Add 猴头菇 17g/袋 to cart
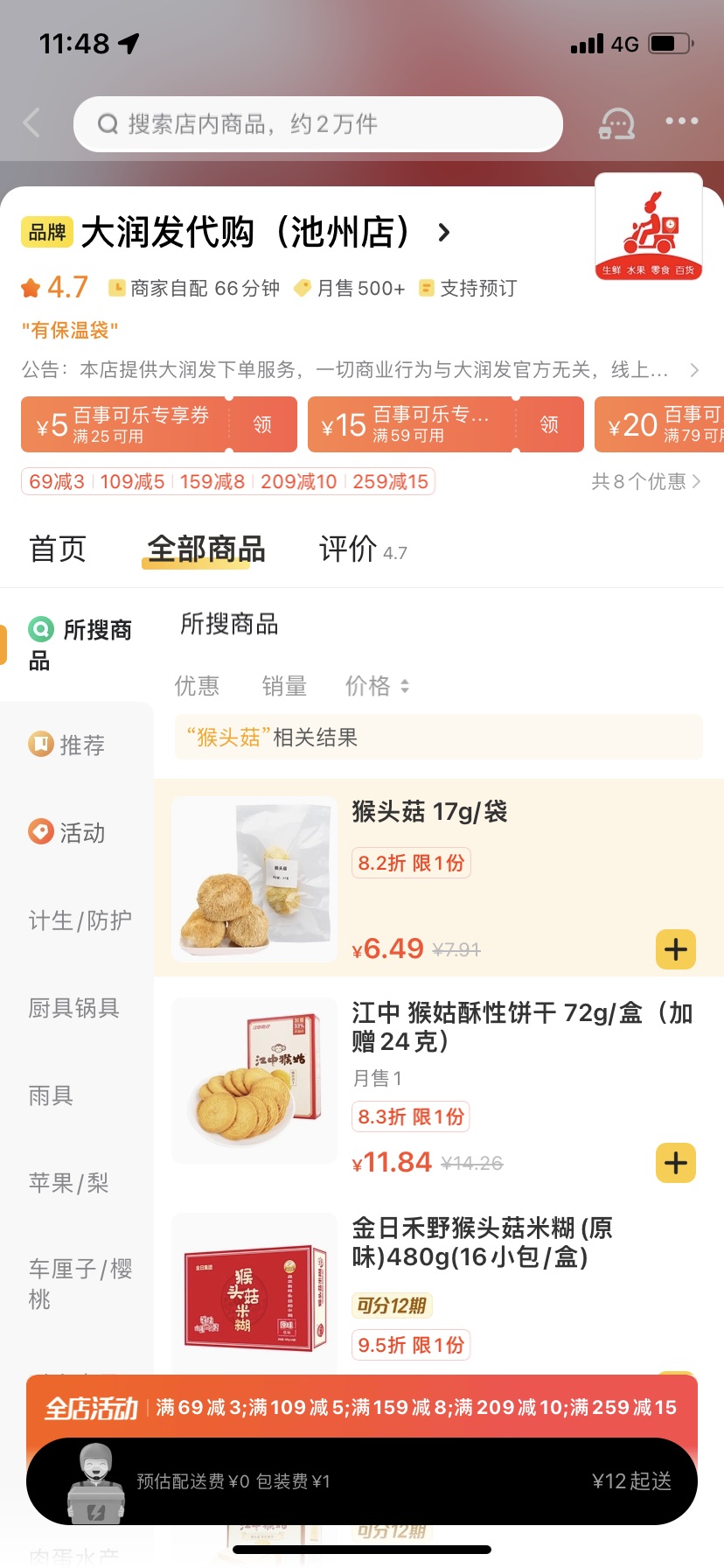The width and height of the screenshot is (724, 1568). pos(675,949)
